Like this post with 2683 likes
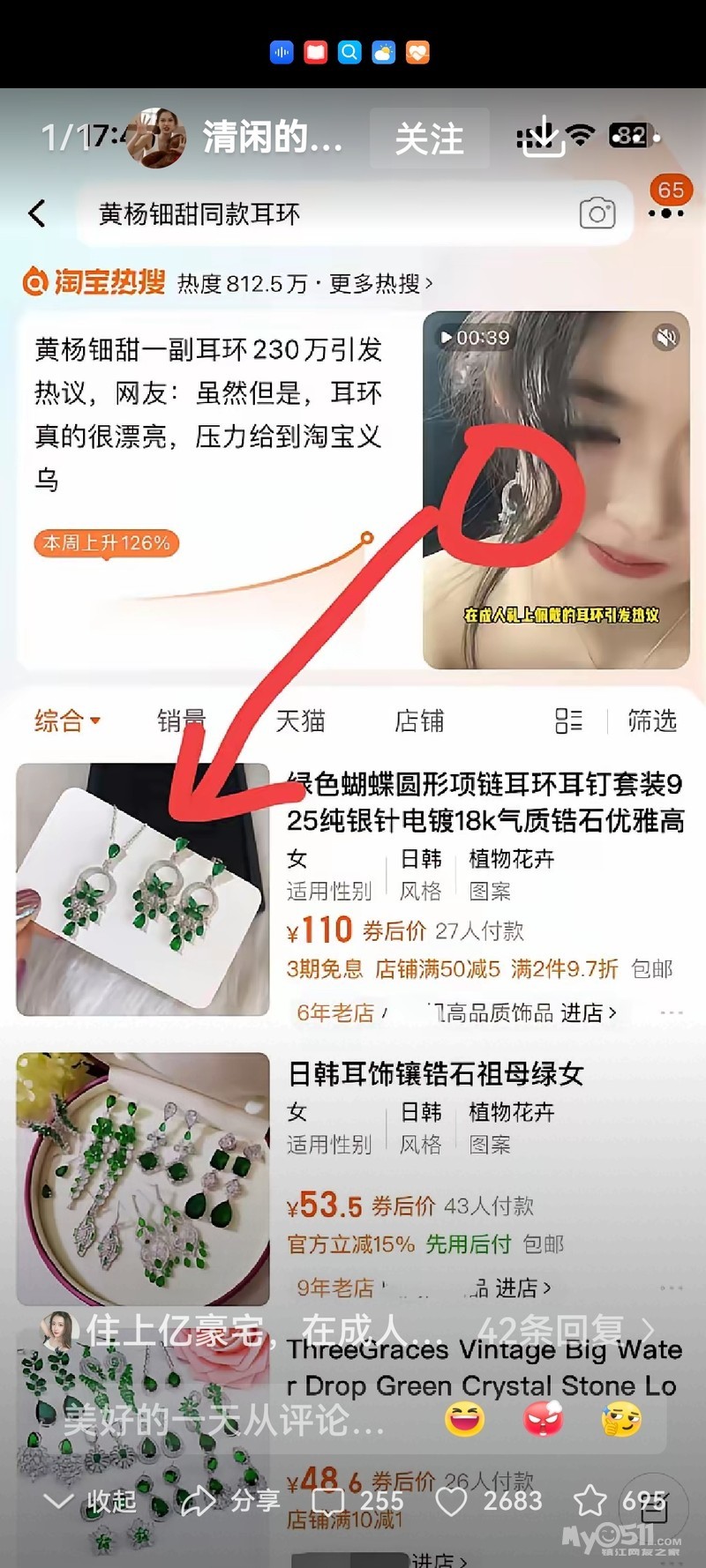Image resolution: width=706 pixels, height=1568 pixels. pos(488,1502)
